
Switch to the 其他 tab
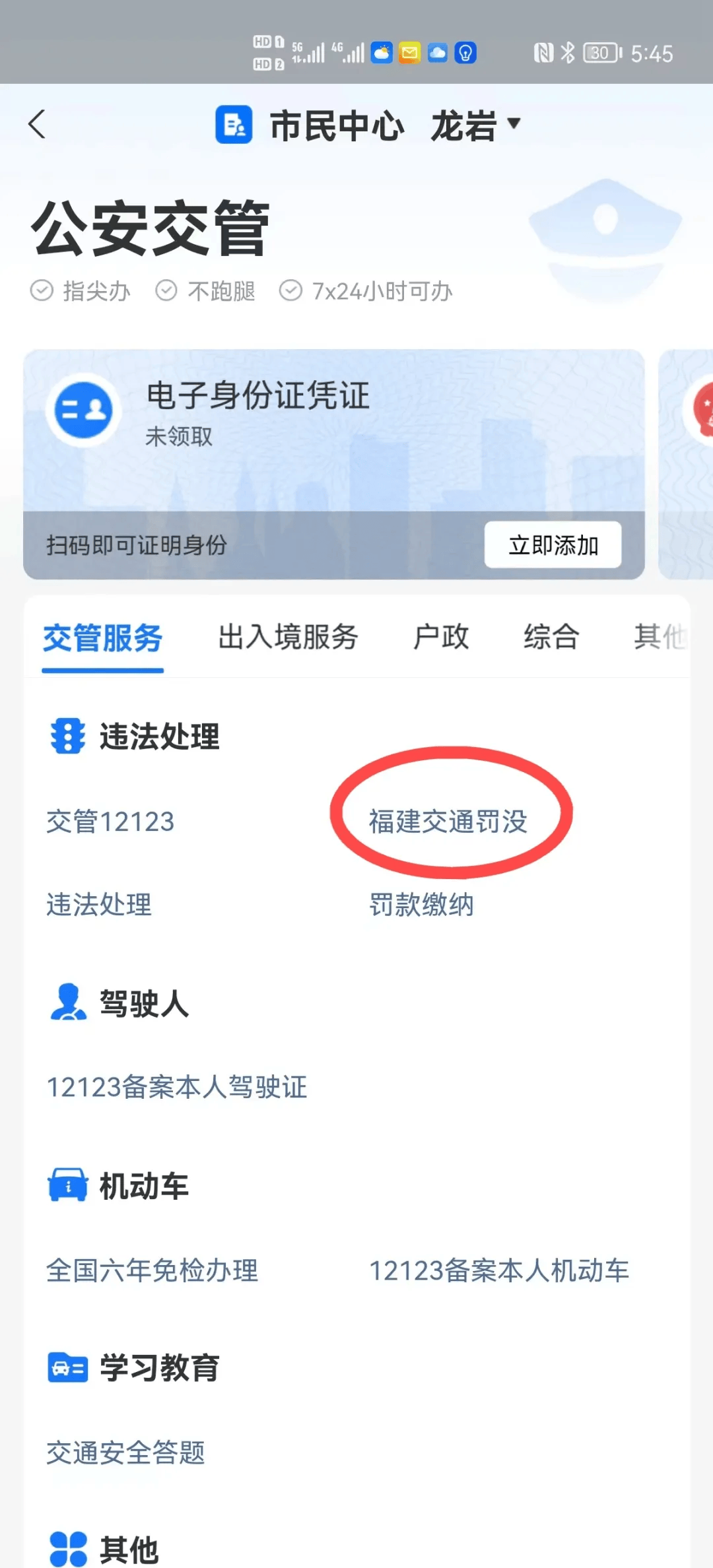[x=660, y=637]
